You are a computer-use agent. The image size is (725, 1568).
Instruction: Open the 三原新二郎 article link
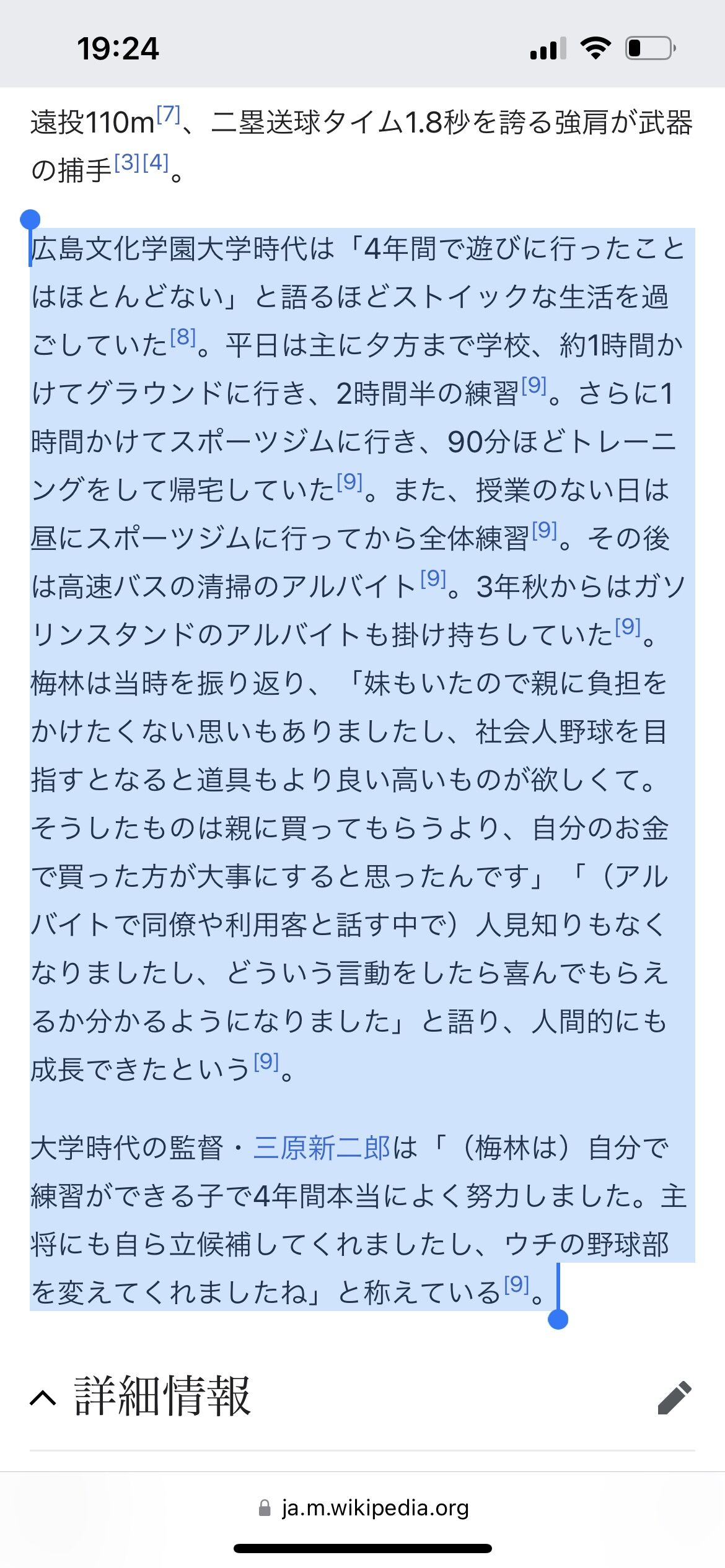point(322,1148)
